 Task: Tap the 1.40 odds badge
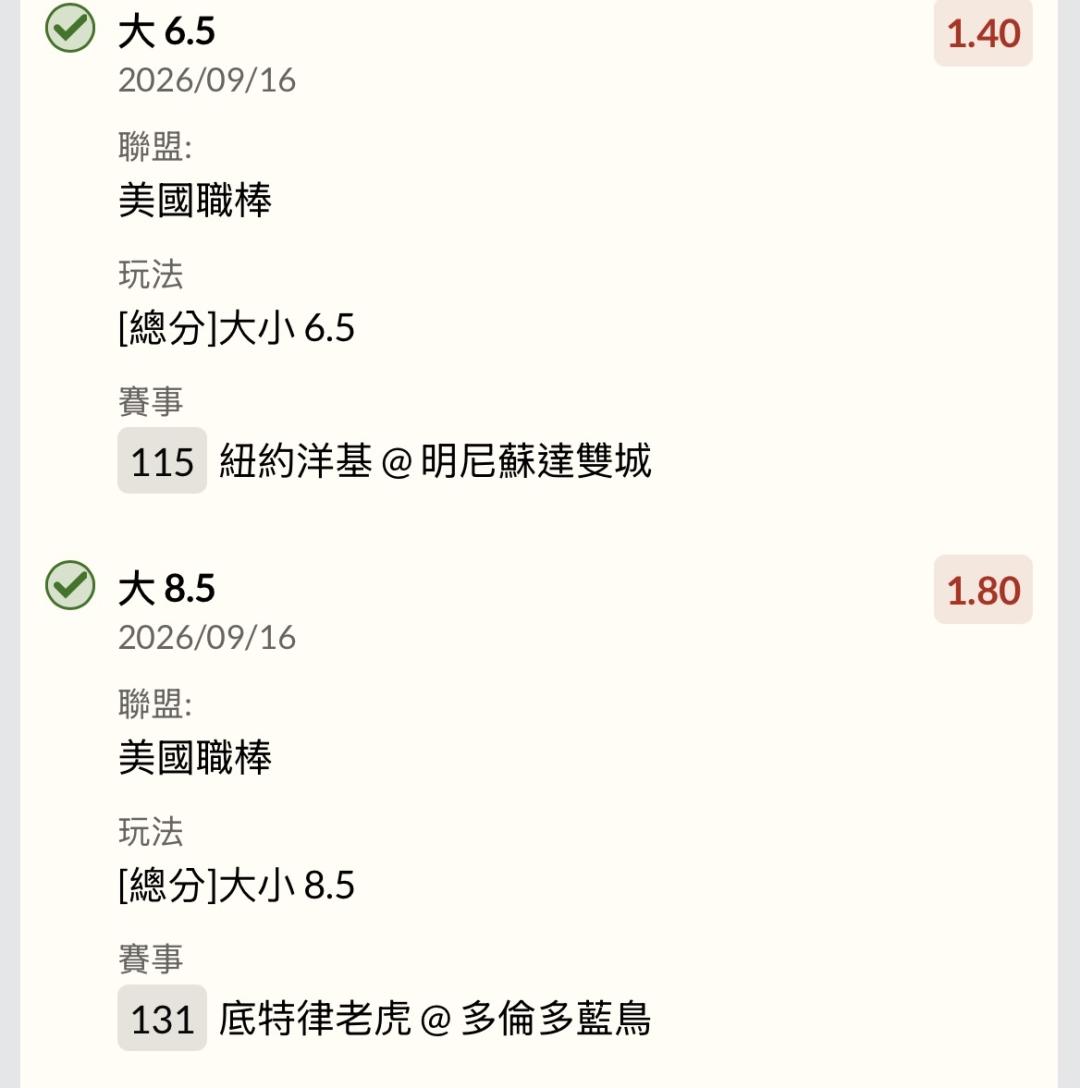coord(983,33)
